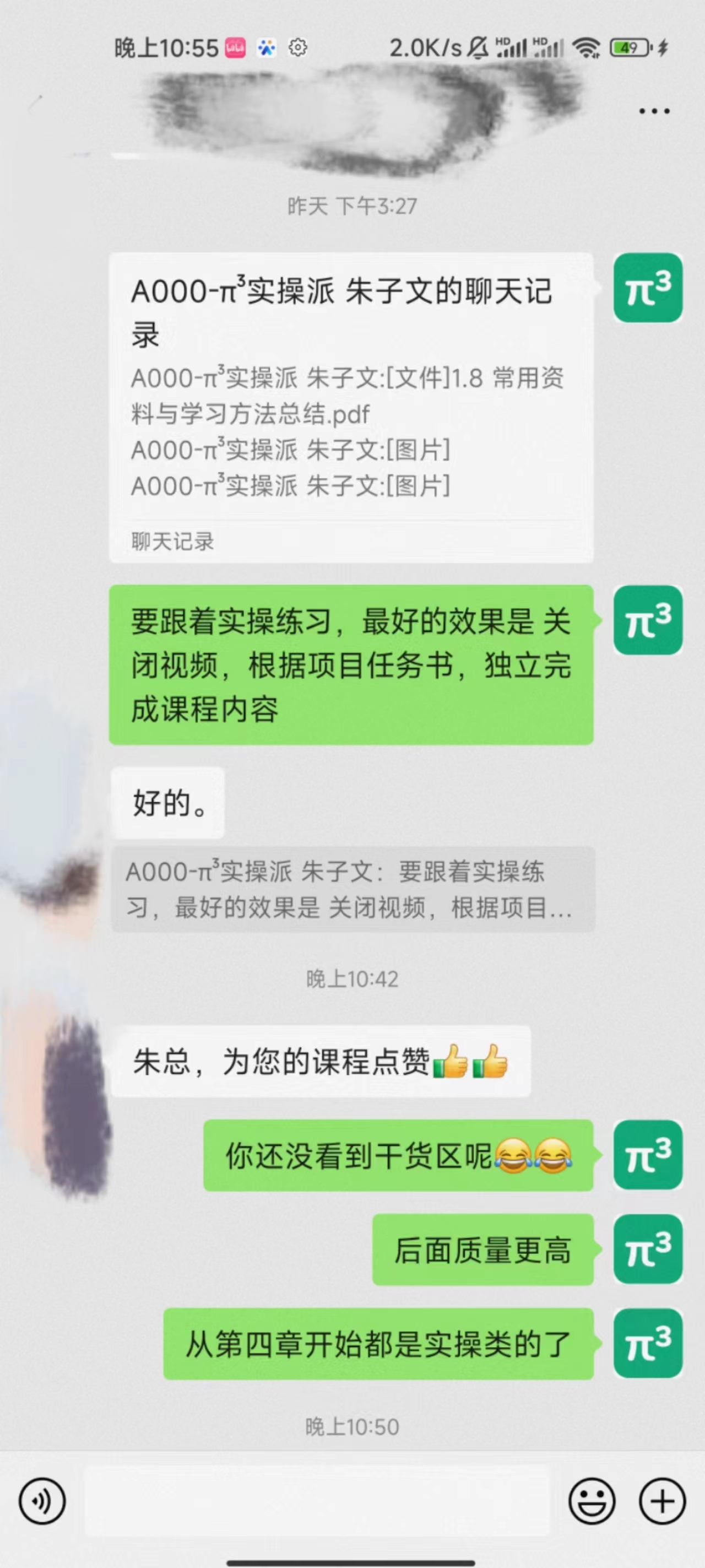The image size is (705, 1568).
Task: Open the forwarded chat record from 朱子文
Action: pos(351,407)
